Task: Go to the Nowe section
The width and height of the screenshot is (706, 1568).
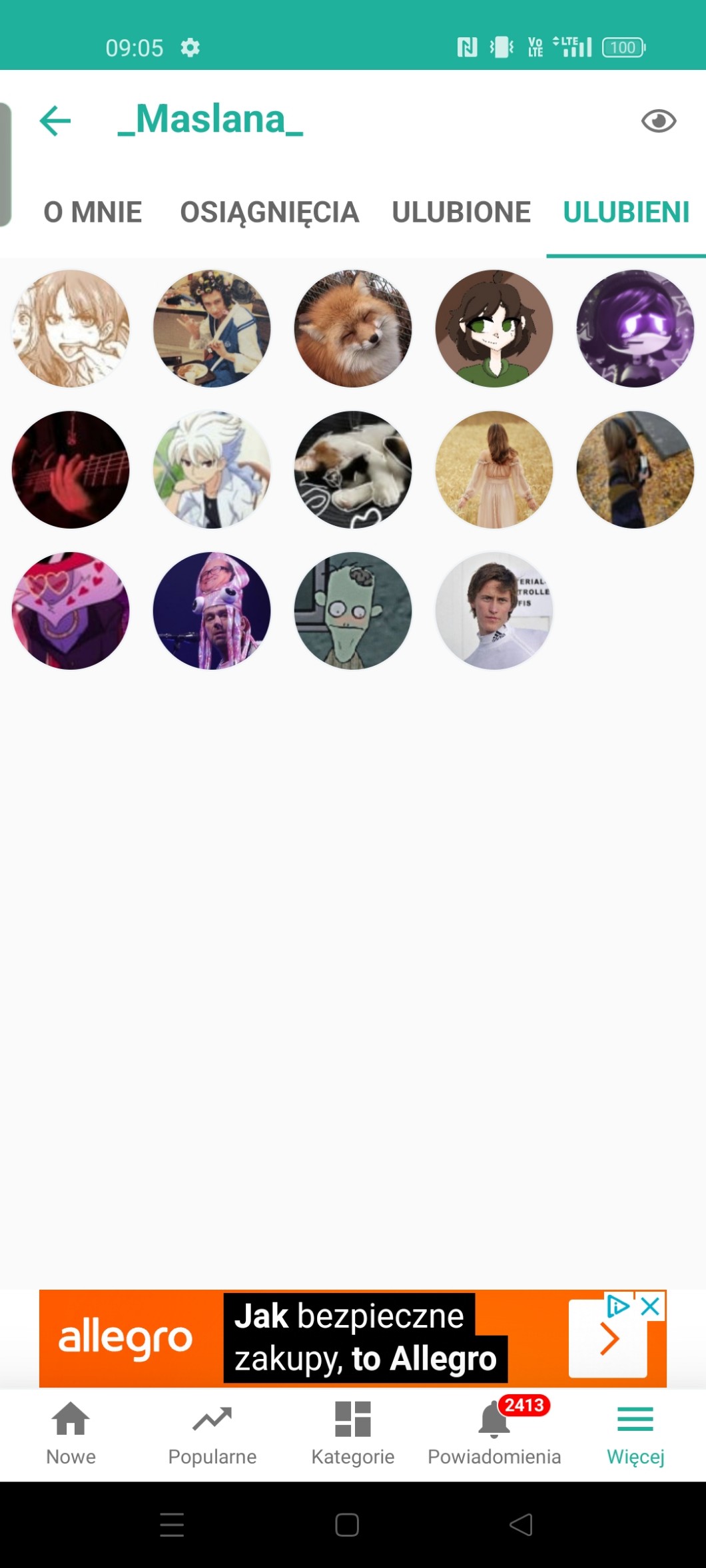Action: [x=71, y=1432]
